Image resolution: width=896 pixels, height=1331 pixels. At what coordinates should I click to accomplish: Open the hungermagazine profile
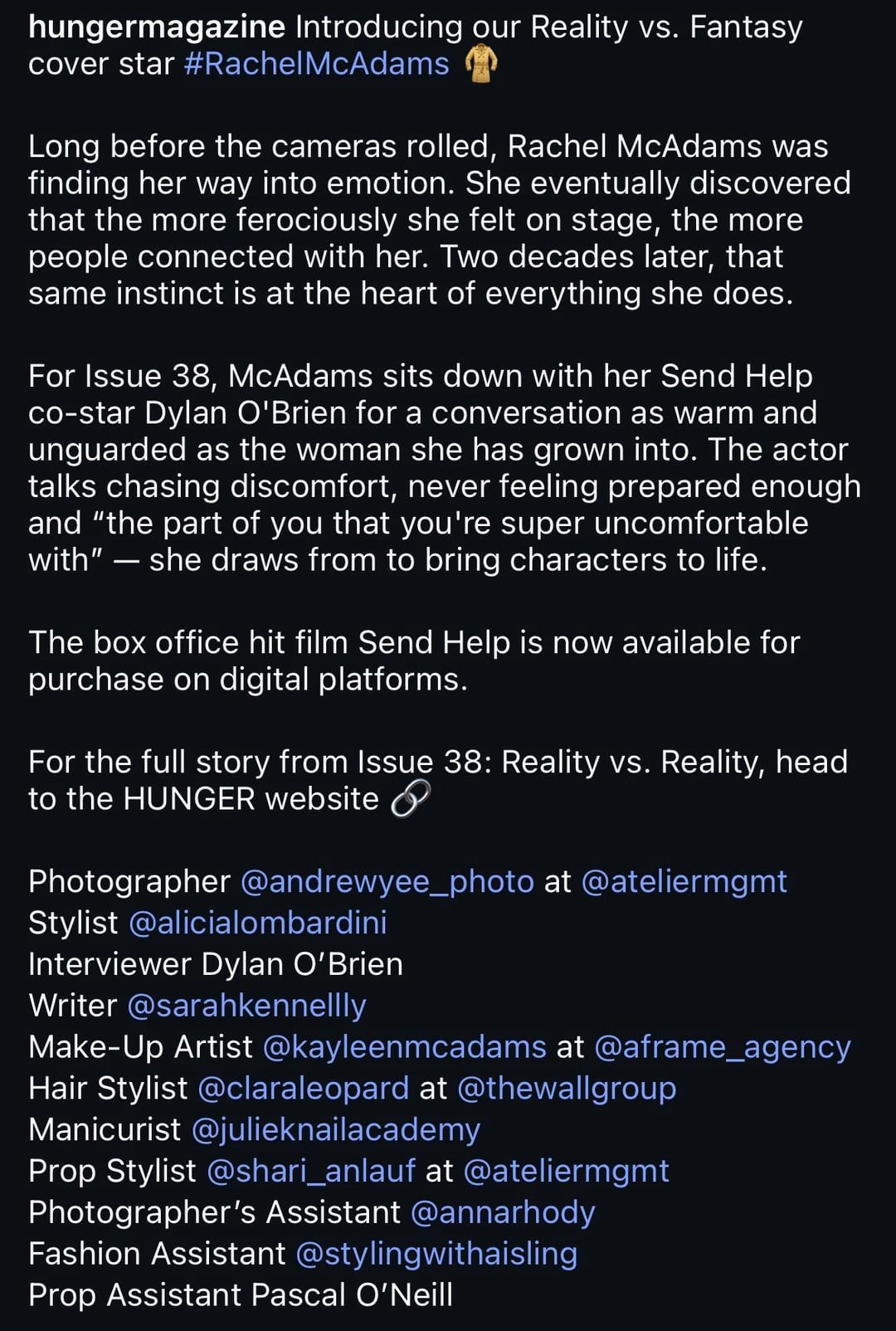point(156,27)
